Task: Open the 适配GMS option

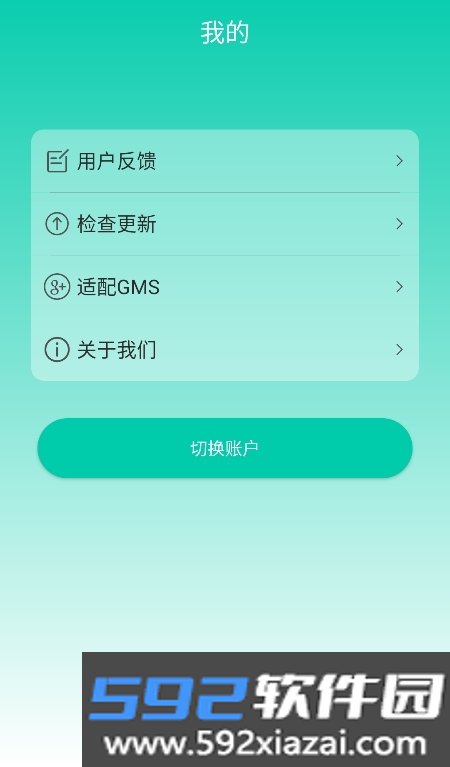Action: point(225,287)
